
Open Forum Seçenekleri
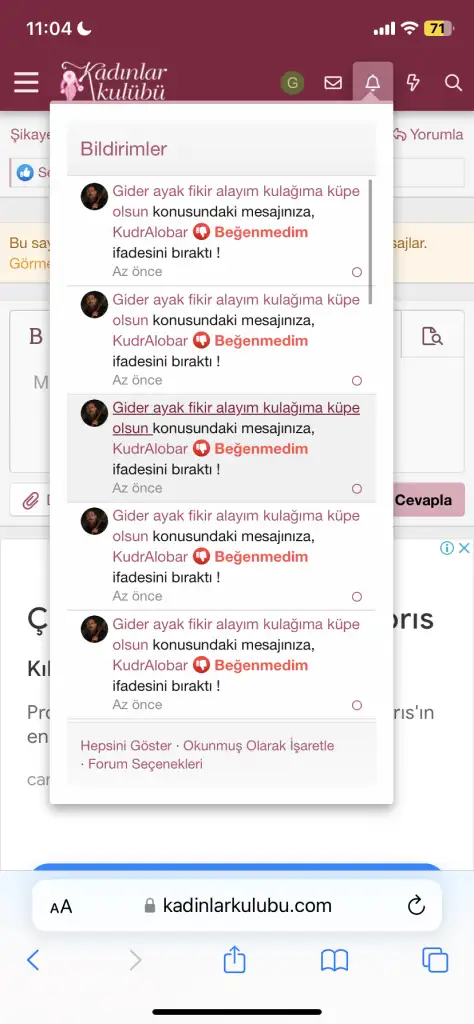145,764
